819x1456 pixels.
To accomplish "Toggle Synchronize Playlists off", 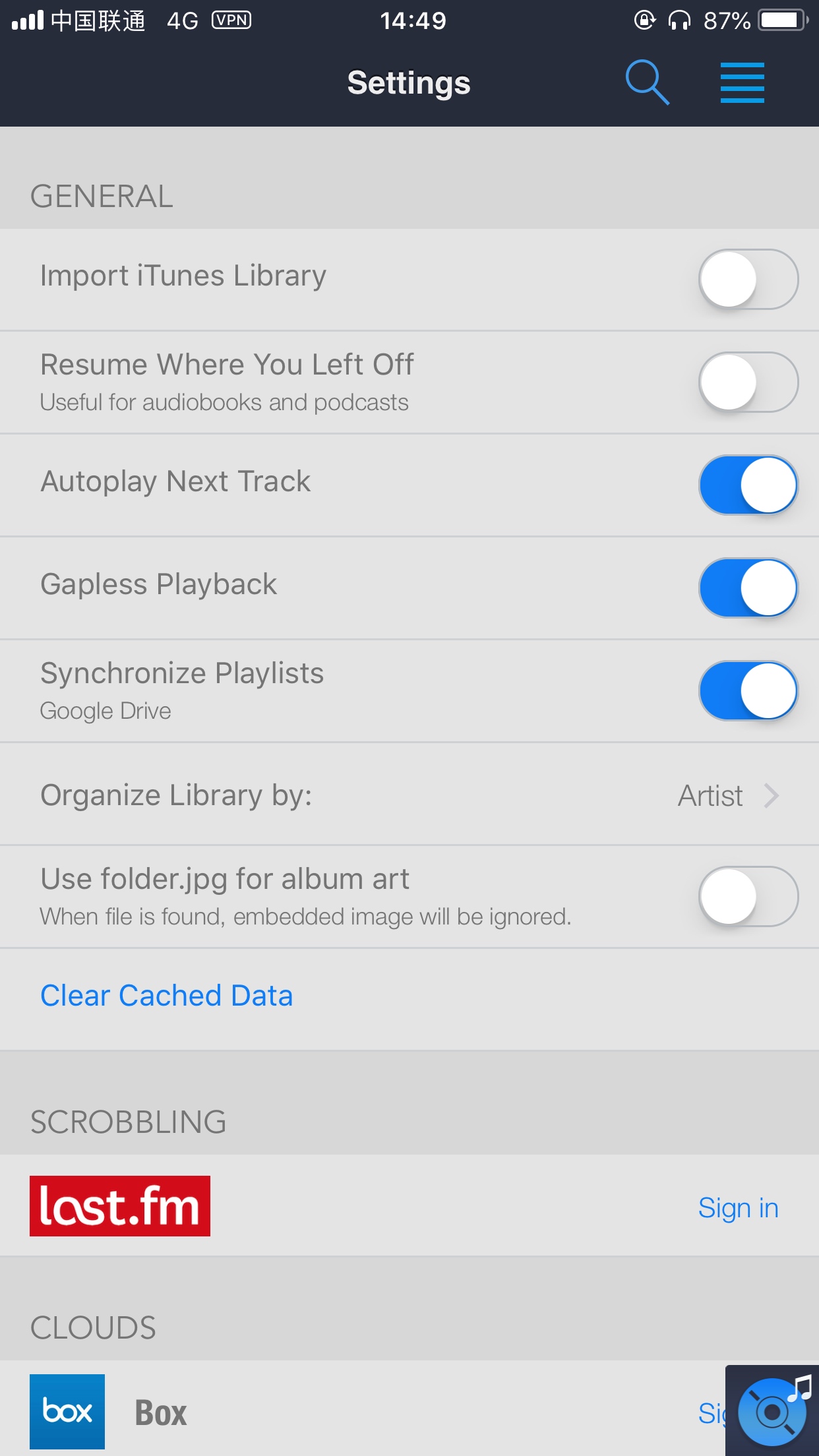I will point(748,690).
